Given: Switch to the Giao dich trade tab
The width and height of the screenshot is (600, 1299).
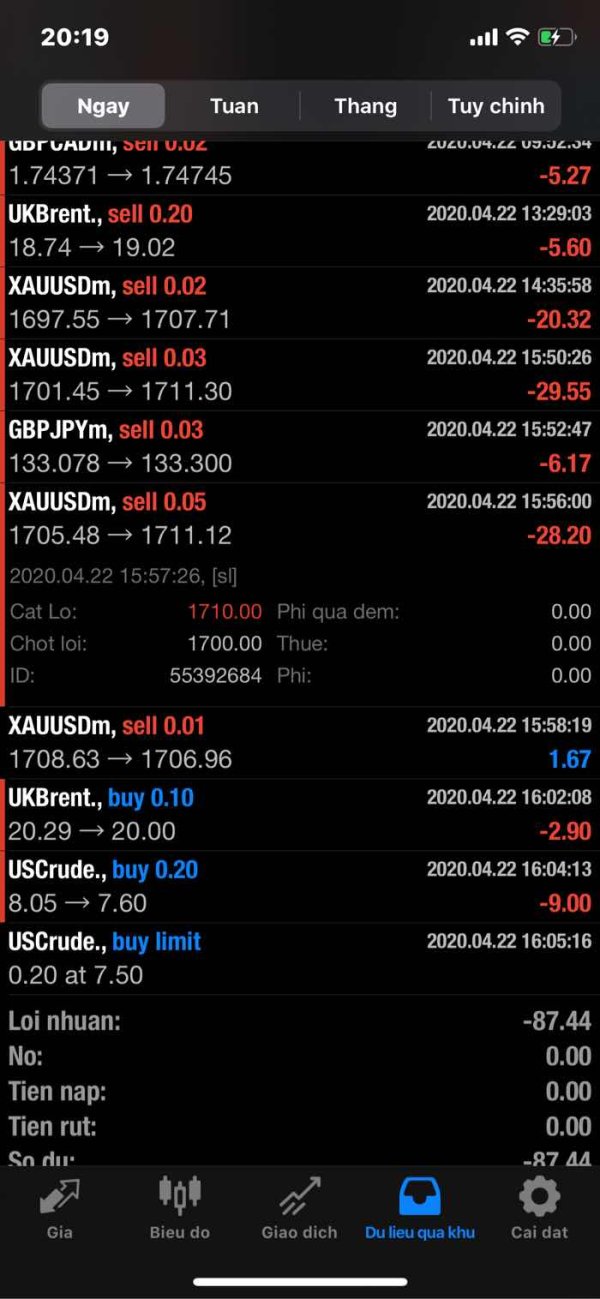Looking at the screenshot, I should pos(300,1208).
